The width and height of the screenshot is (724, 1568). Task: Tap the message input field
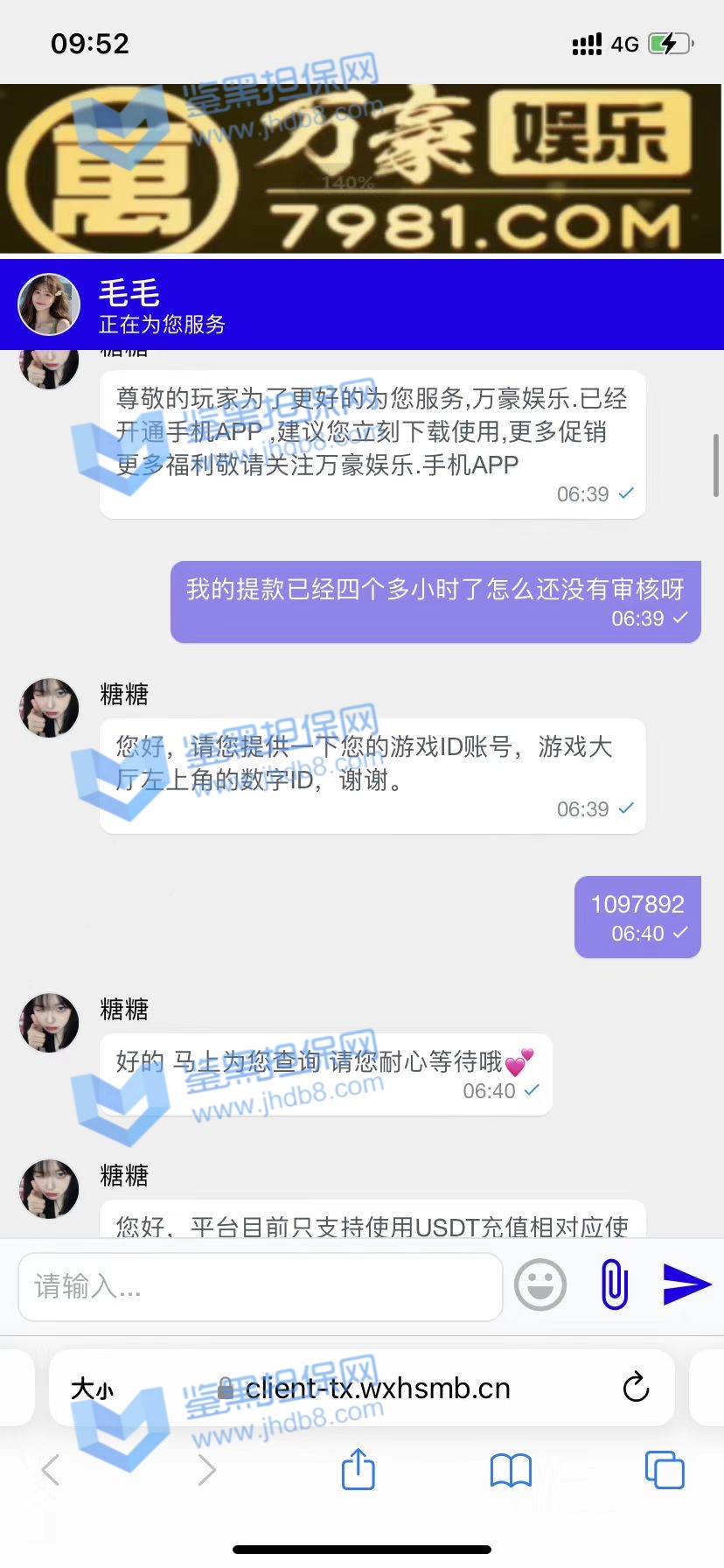coord(260,1286)
